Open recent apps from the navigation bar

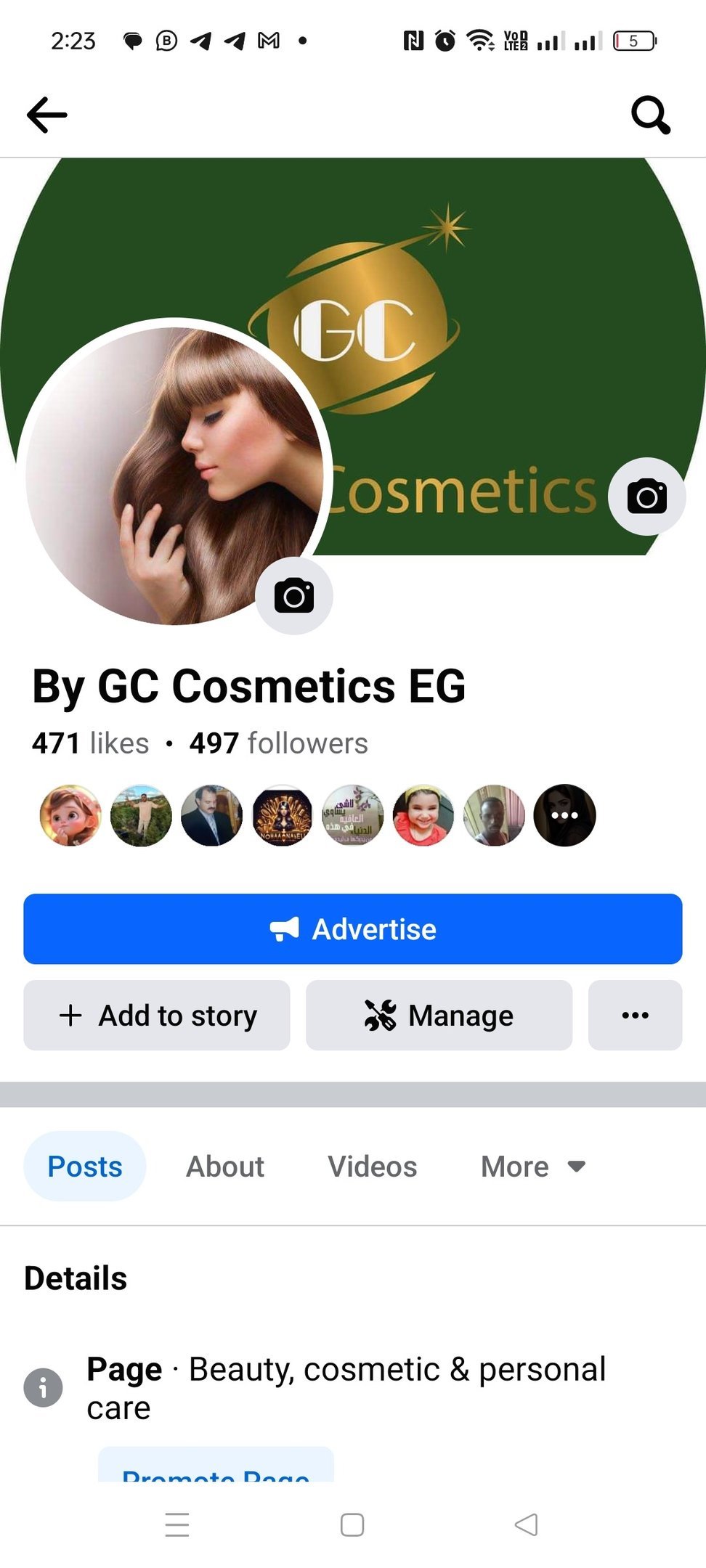pos(177,1524)
